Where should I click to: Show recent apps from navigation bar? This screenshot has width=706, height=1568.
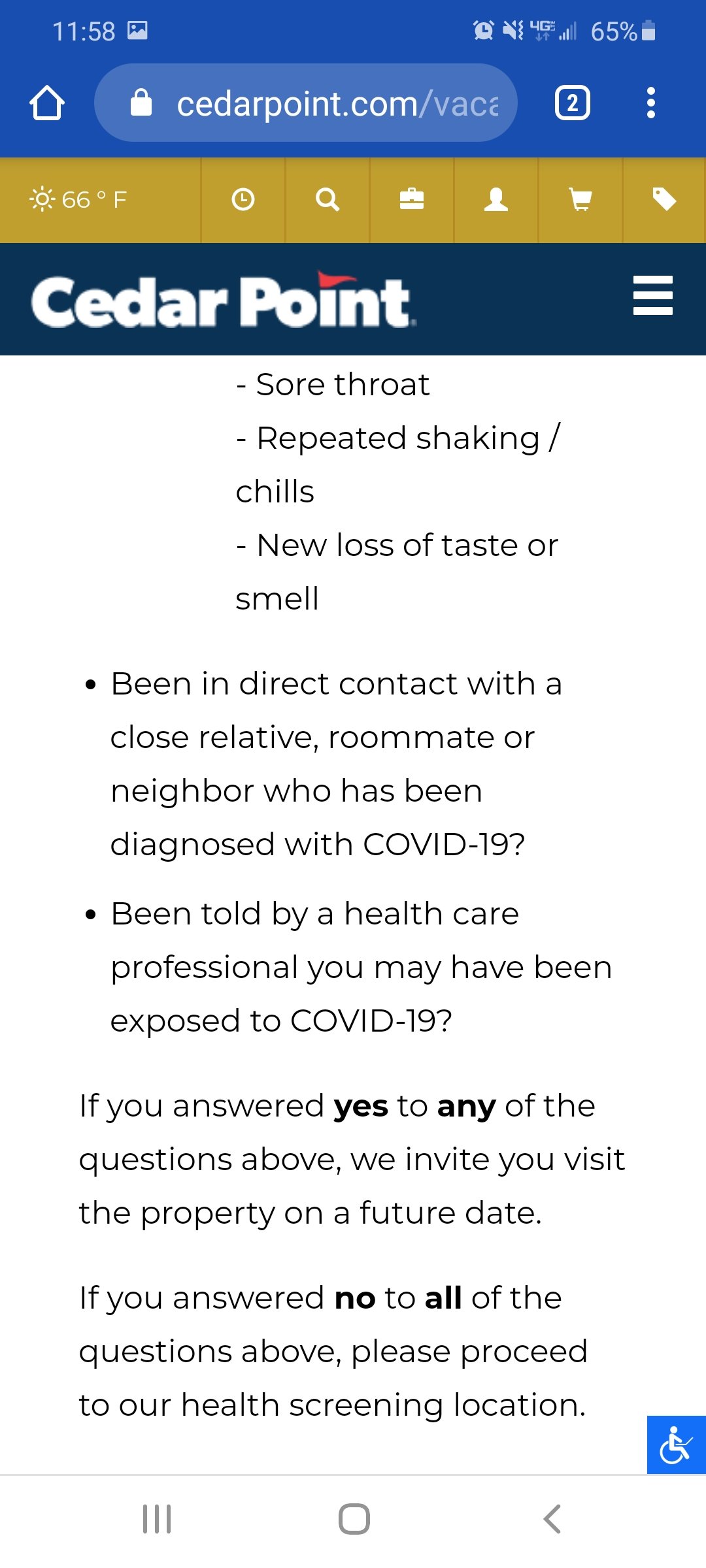pyautogui.click(x=157, y=1519)
